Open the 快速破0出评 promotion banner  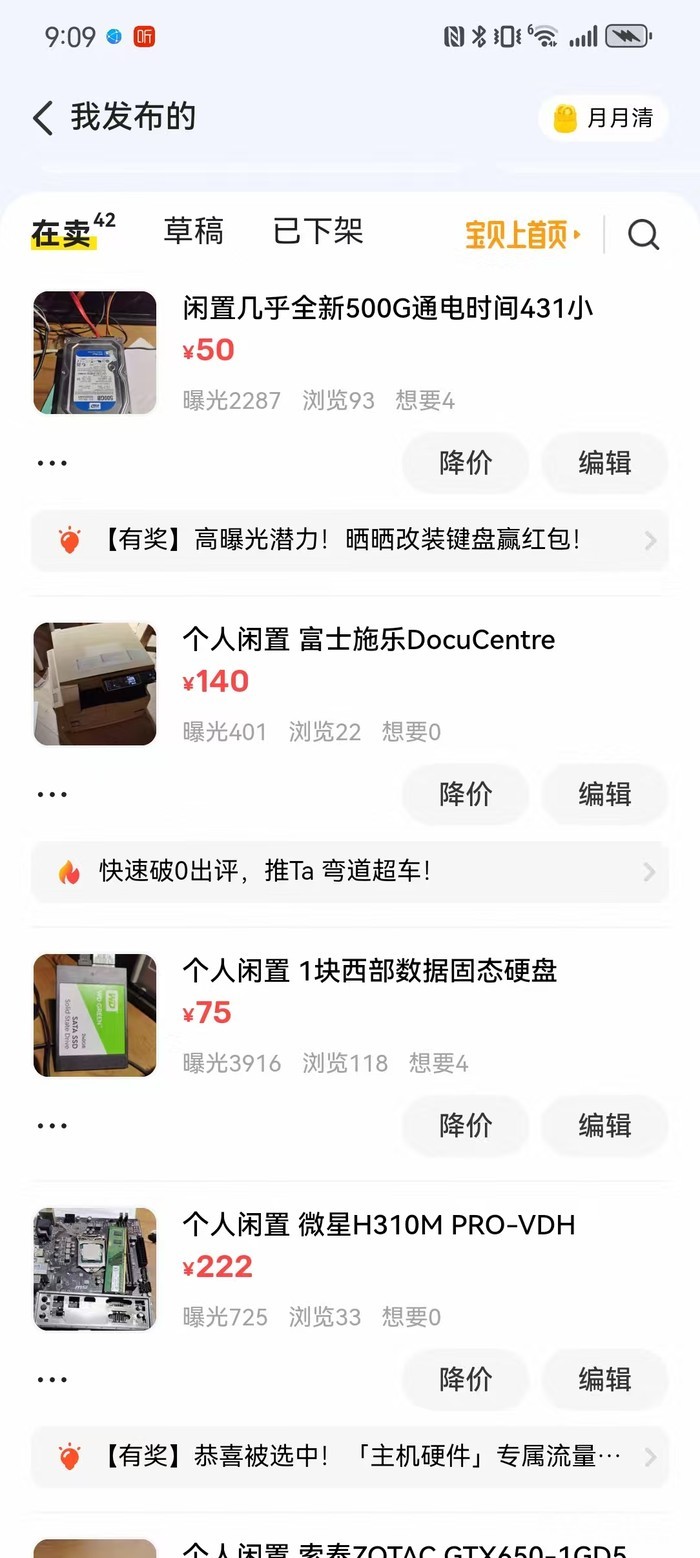[x=350, y=872]
